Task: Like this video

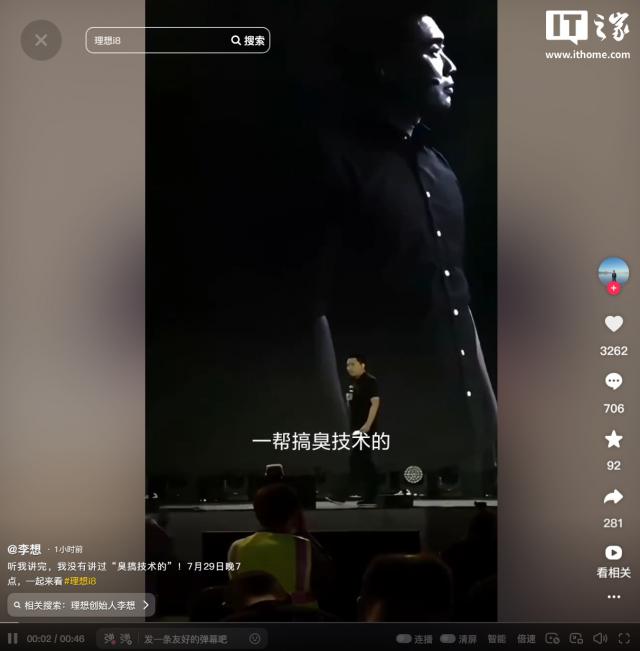Action: point(613,324)
